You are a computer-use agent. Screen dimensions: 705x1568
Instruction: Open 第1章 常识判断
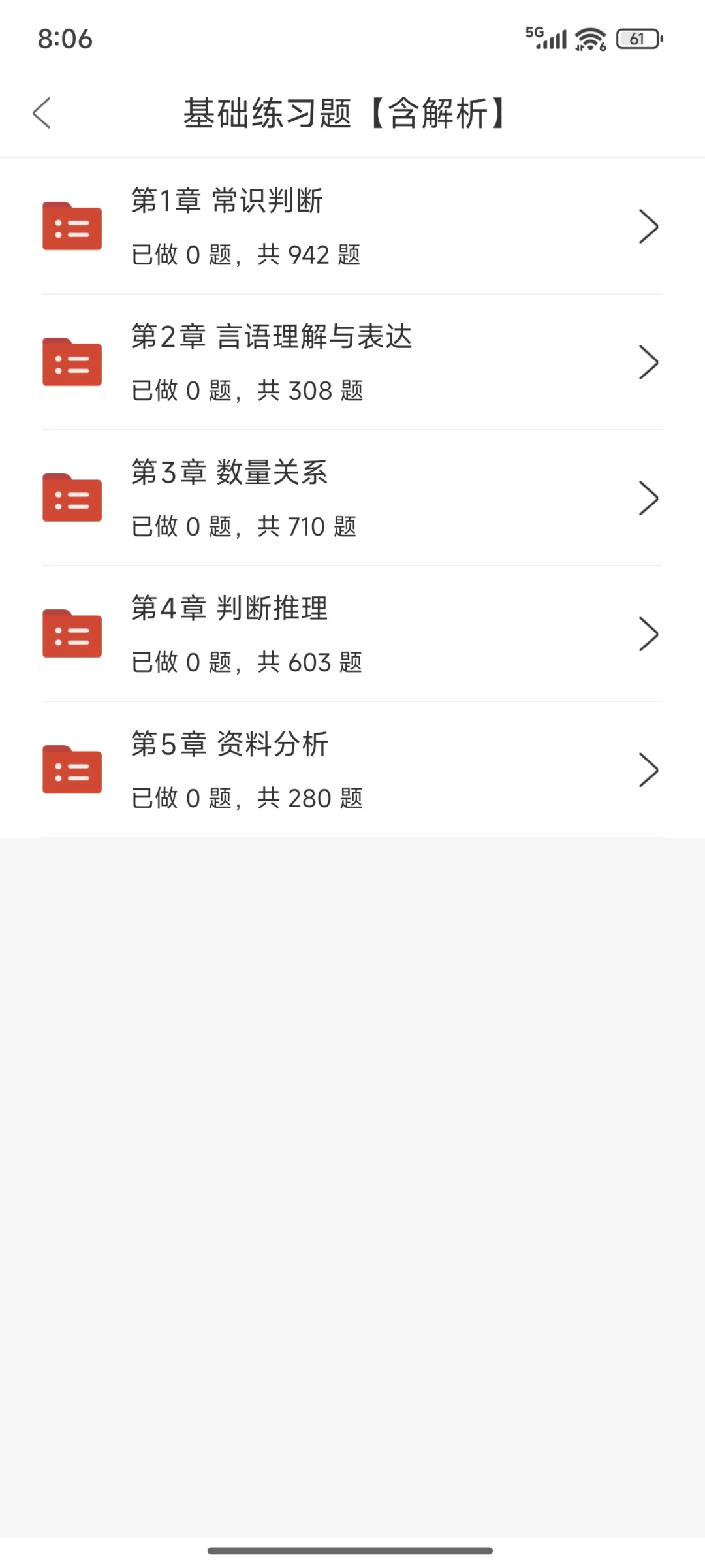tap(352, 226)
